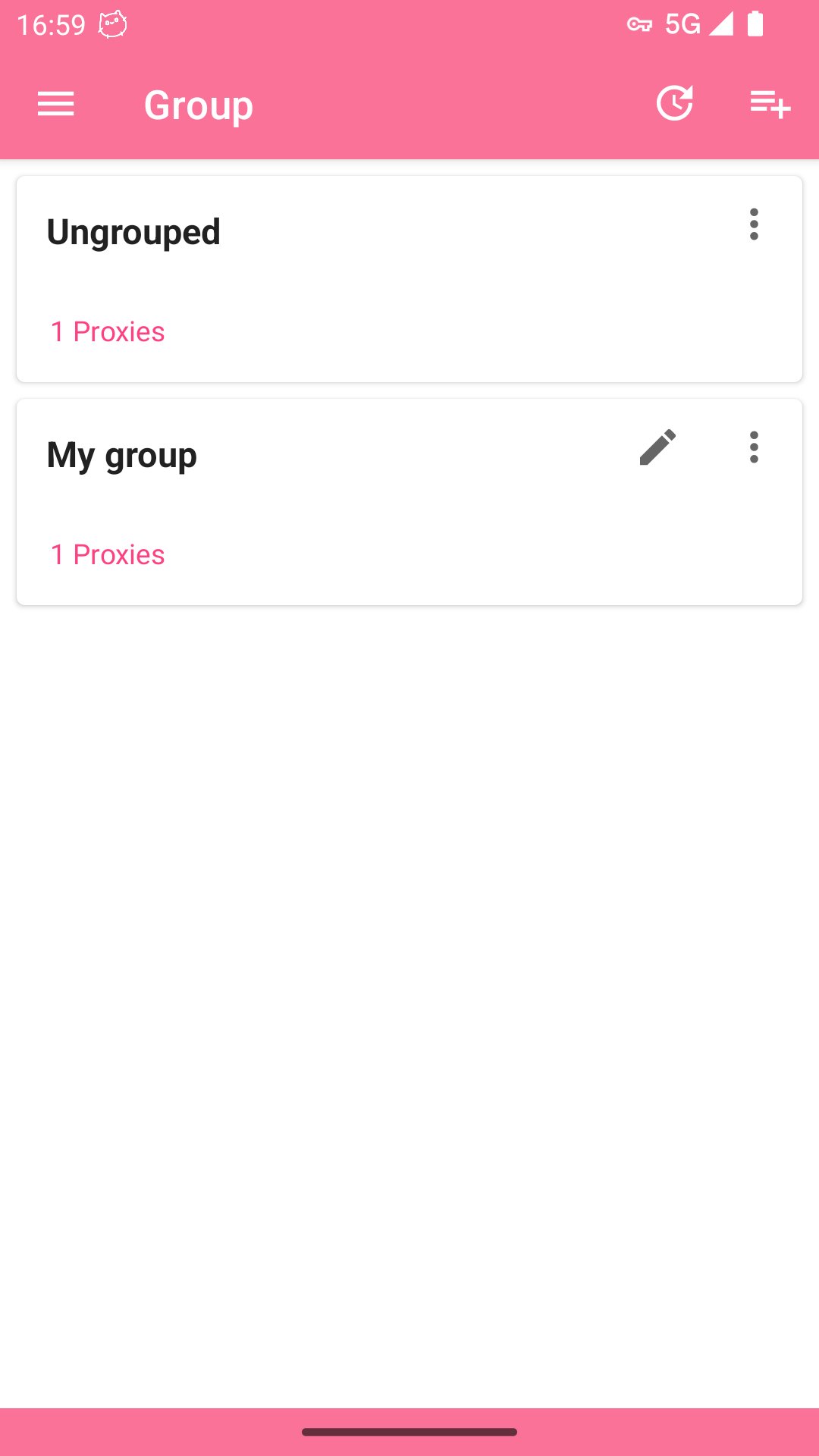
Task: Open the My group card's overflow menu
Action: point(754,447)
